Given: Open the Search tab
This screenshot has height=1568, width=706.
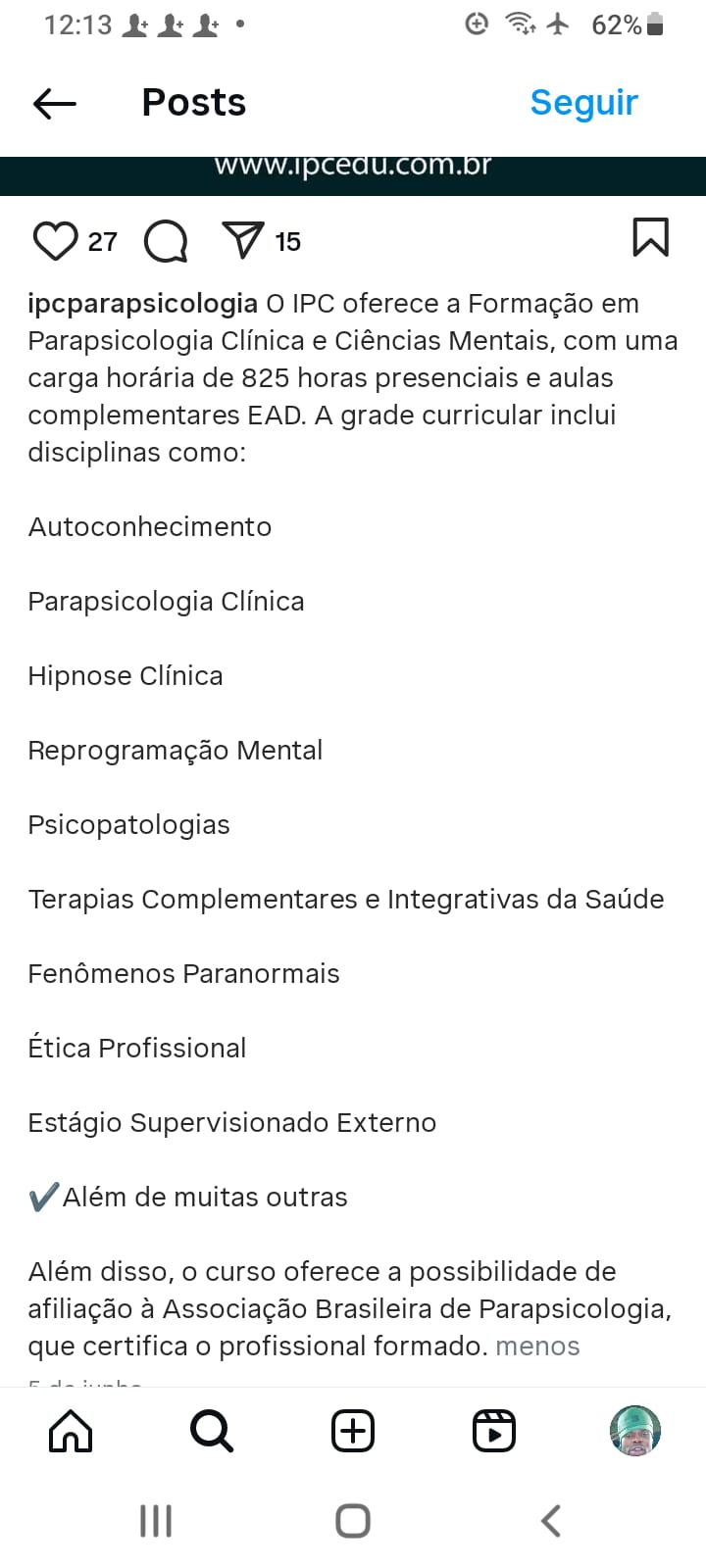Looking at the screenshot, I should pos(212,1431).
